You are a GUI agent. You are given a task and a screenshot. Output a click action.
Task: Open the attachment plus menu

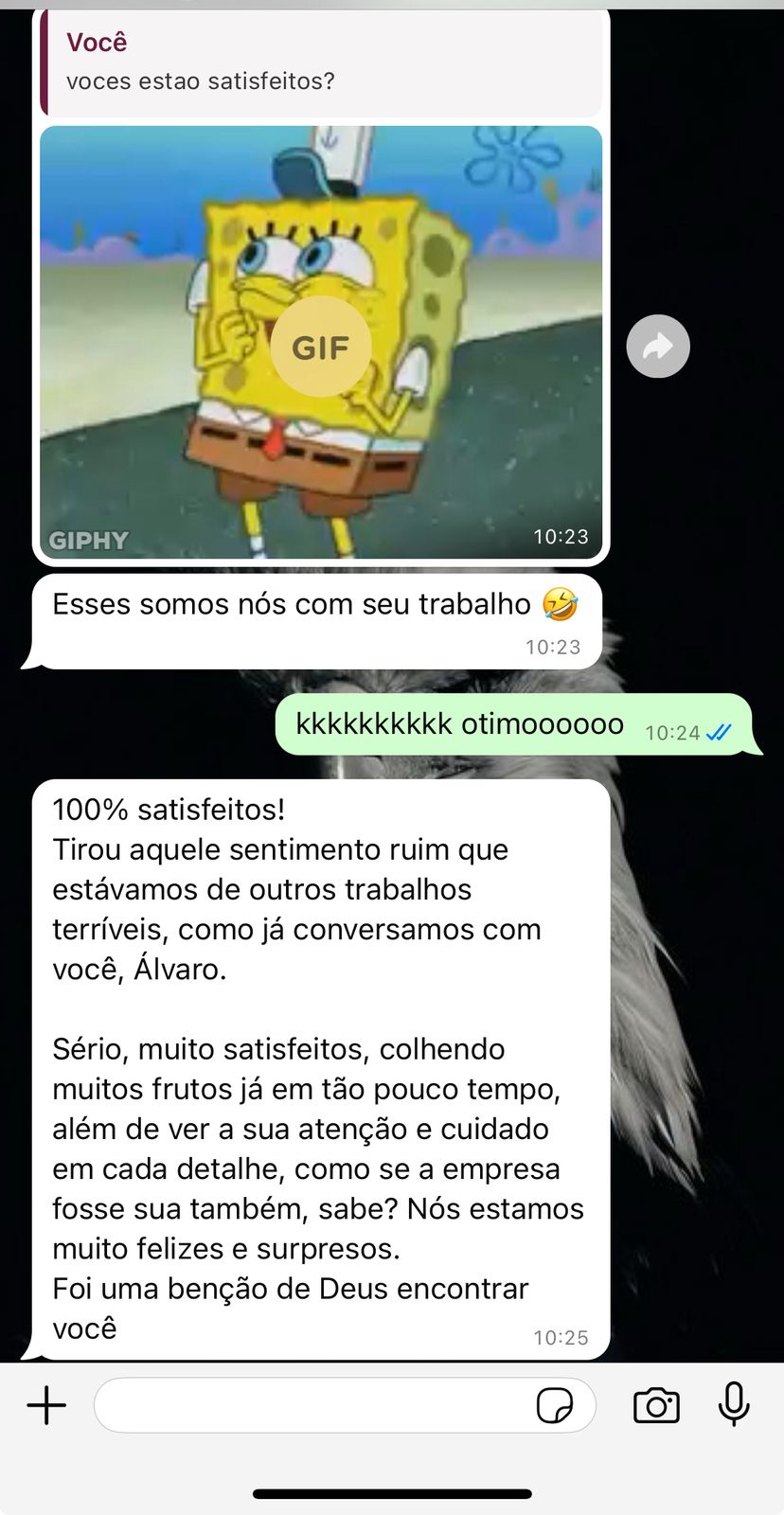46,1405
